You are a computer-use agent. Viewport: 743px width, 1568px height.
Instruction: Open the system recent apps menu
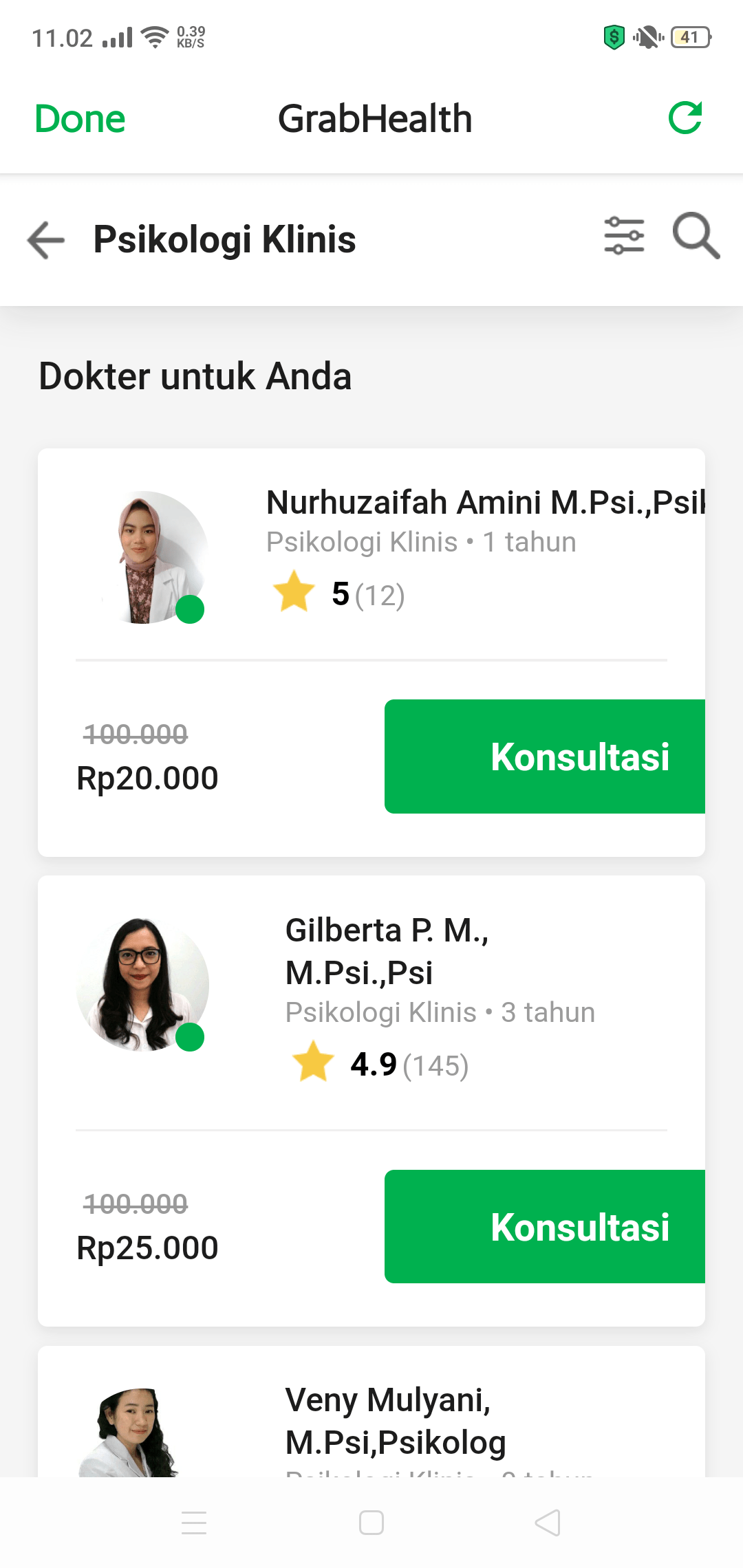(x=194, y=1523)
